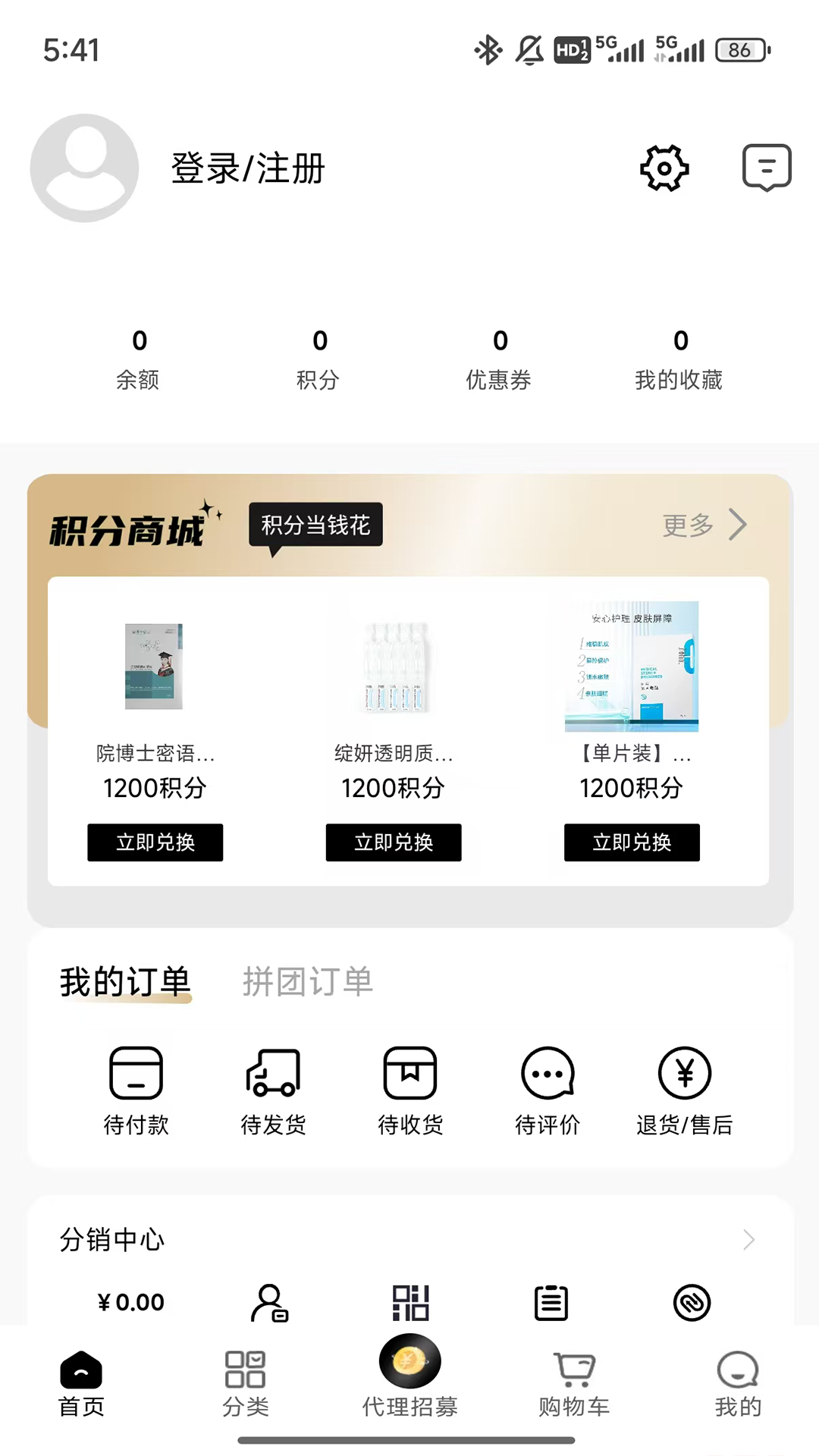Tap 登录/注册 to sign in
This screenshot has width=819, height=1456.
[248, 168]
